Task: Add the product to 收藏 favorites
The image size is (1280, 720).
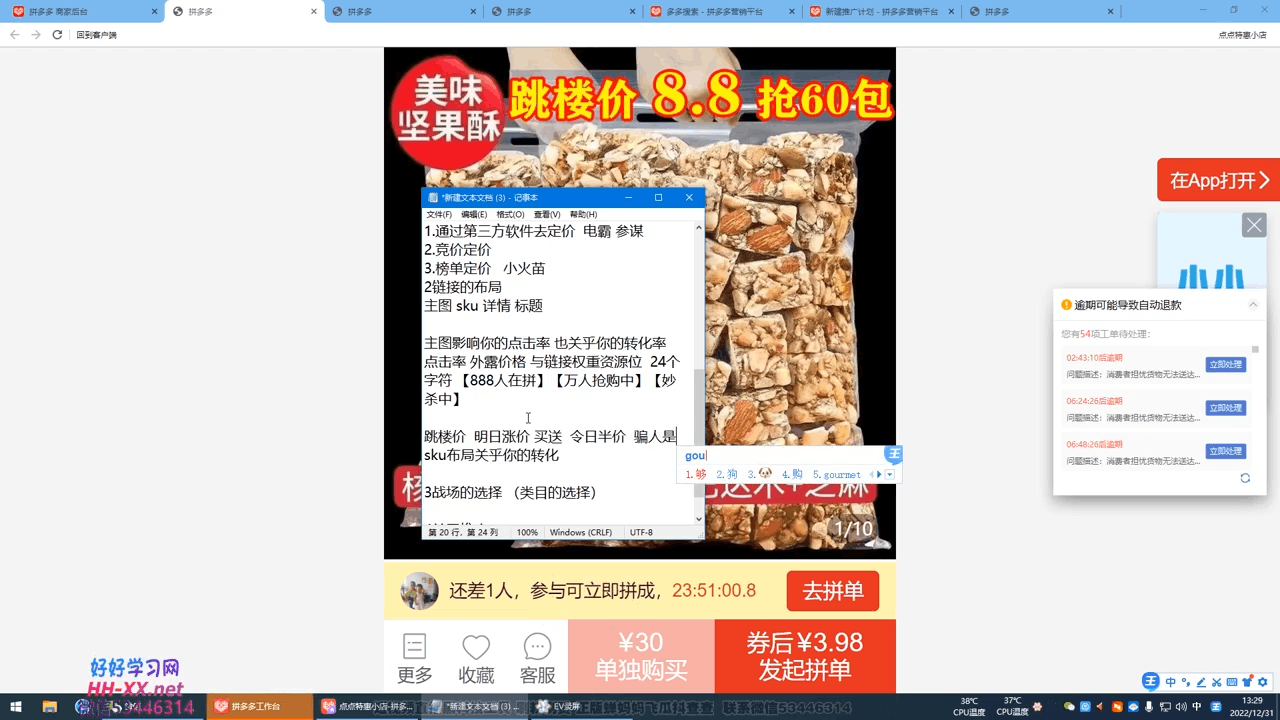Action: (x=476, y=658)
